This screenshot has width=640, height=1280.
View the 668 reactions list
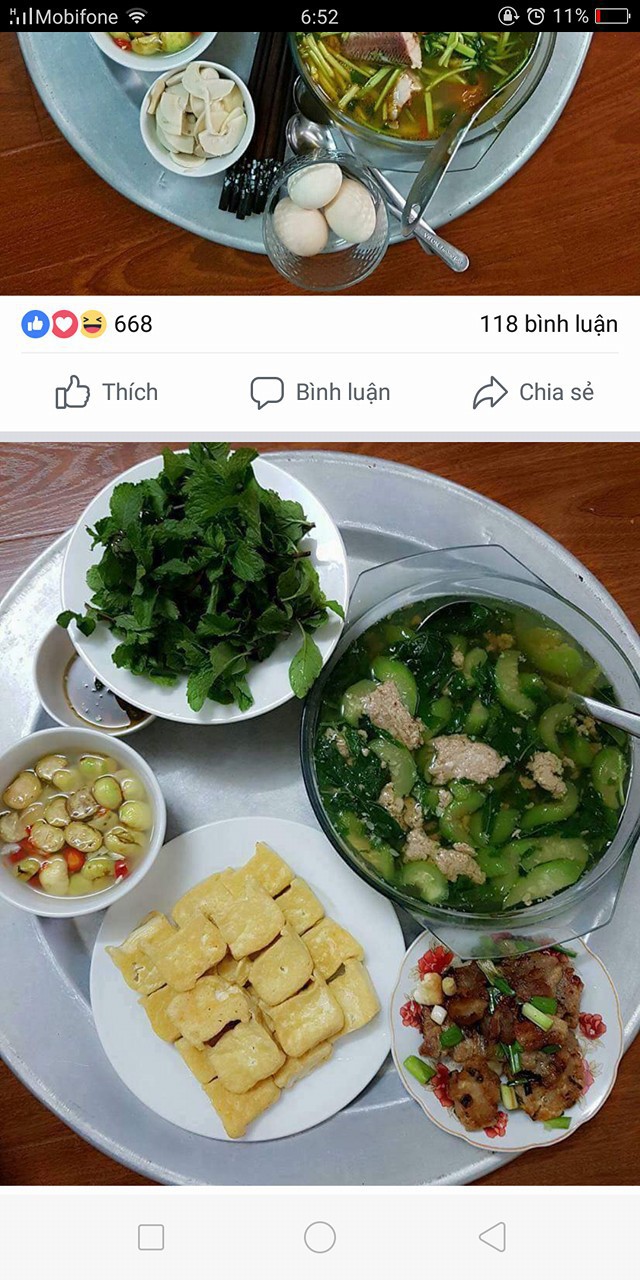[87, 324]
